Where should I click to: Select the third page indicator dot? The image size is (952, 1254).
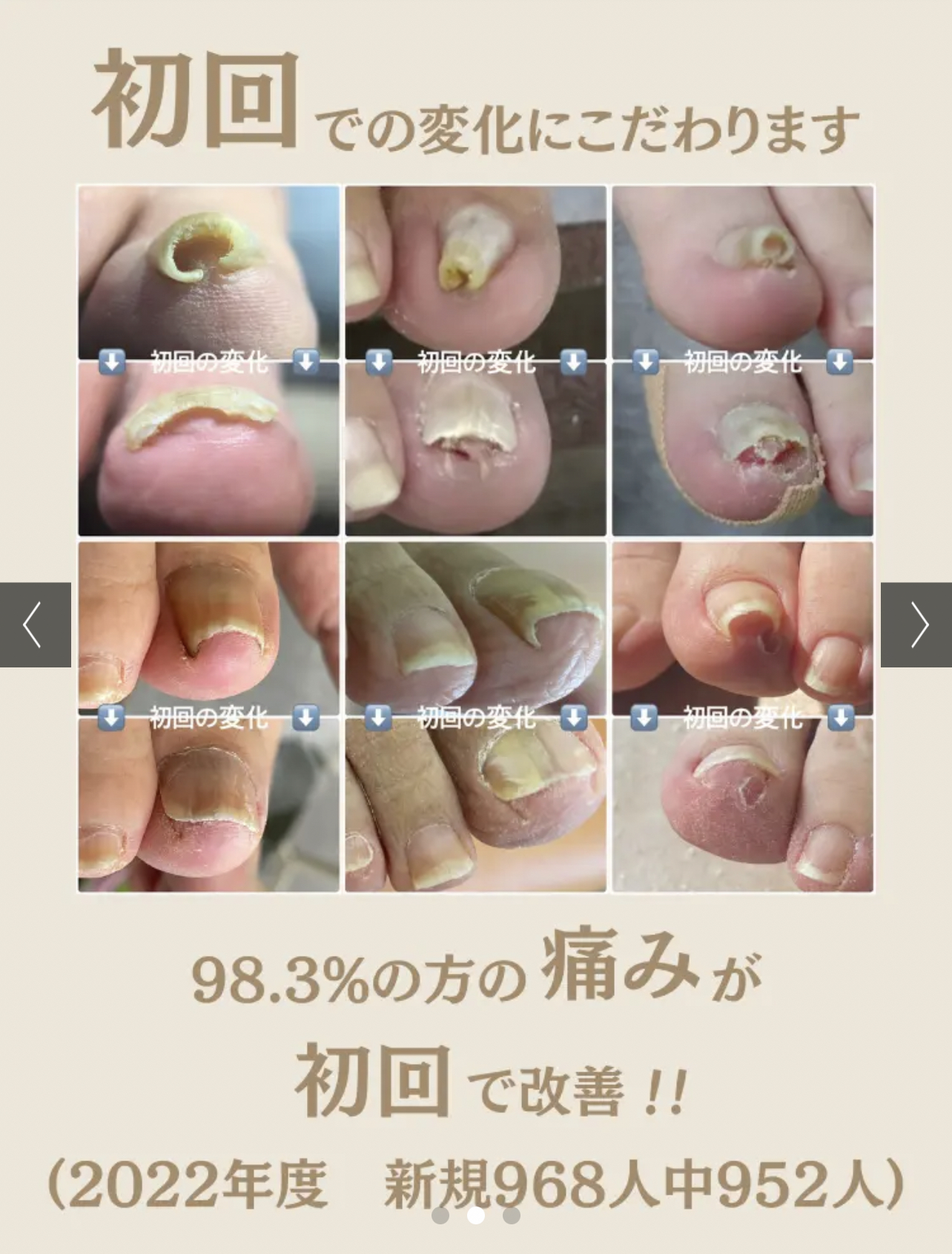coord(512,1215)
